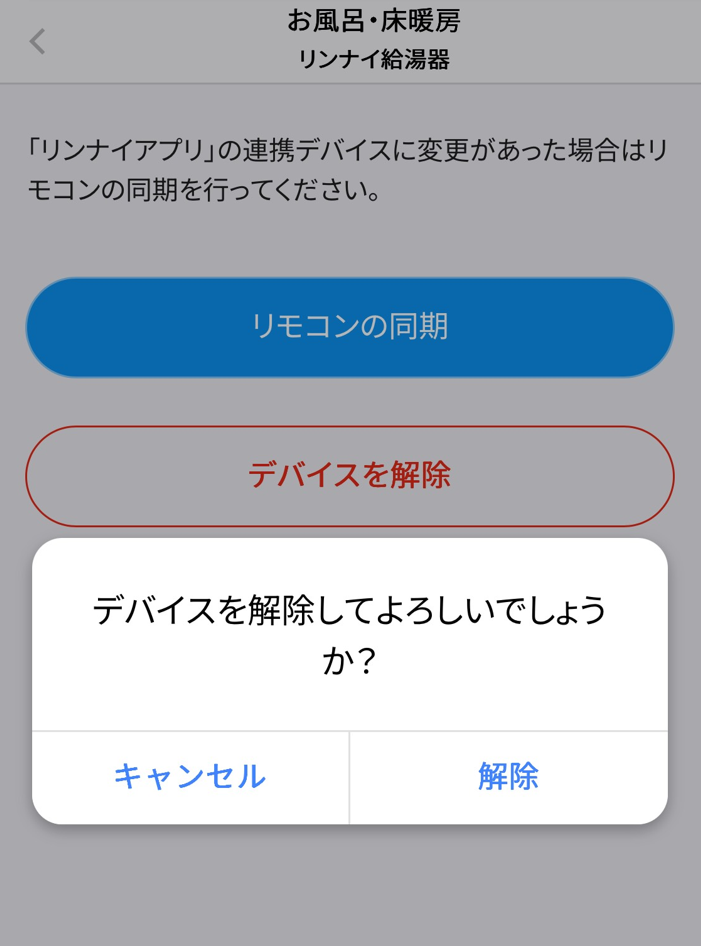Confirm device removal with 解除
The width and height of the screenshot is (701, 946).
[x=508, y=777]
